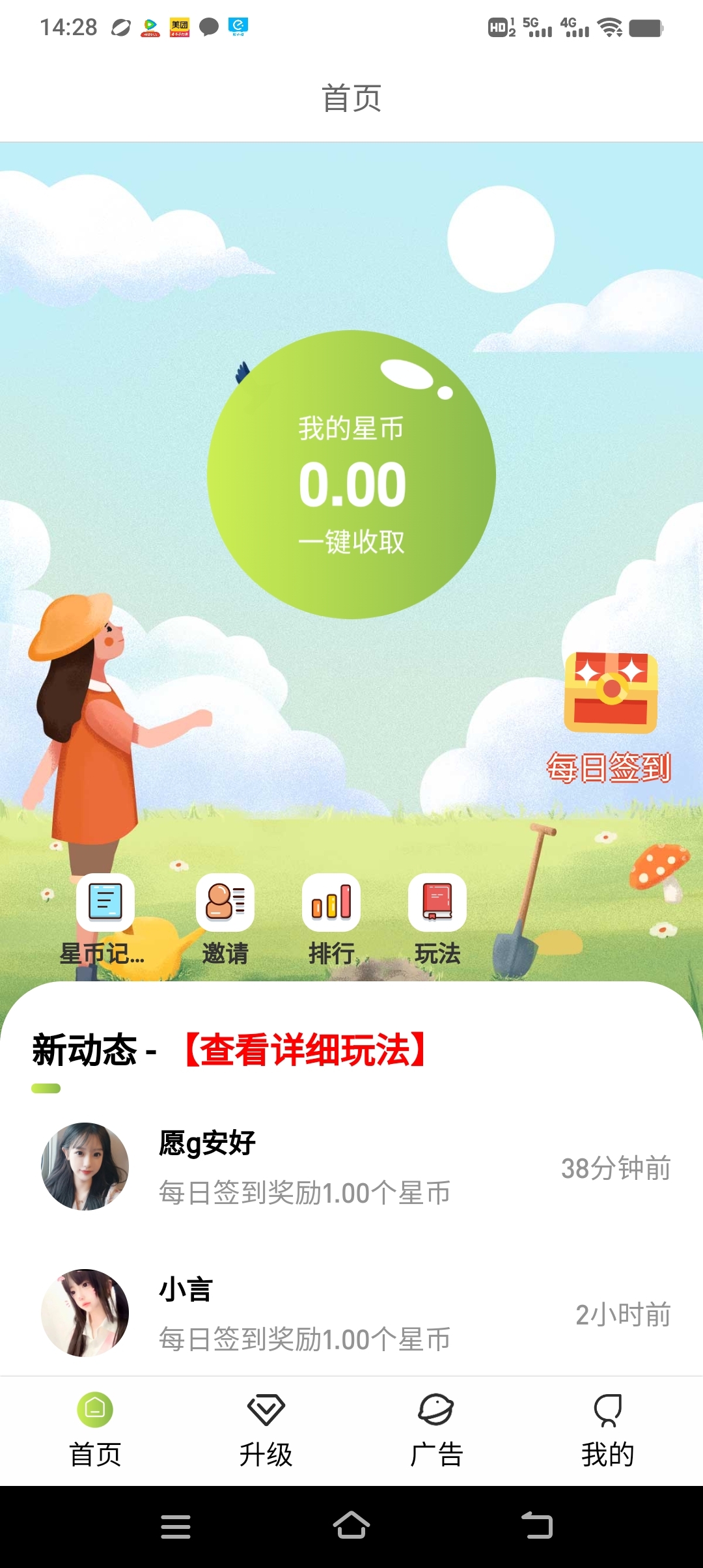Go back using system back button
This screenshot has height=1568, width=703.
coord(537,1526)
